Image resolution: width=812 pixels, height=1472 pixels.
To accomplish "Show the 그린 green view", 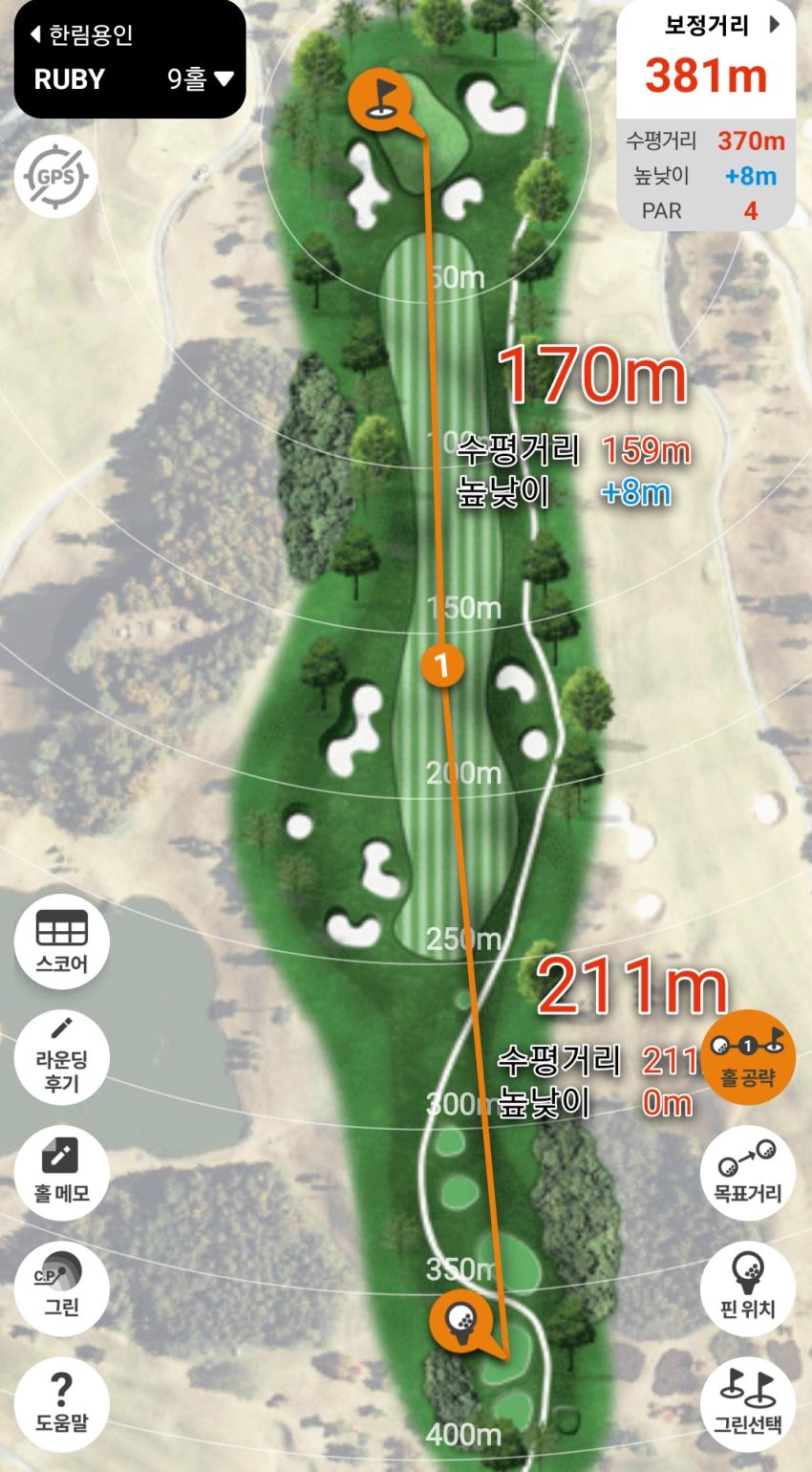I will (x=61, y=1288).
